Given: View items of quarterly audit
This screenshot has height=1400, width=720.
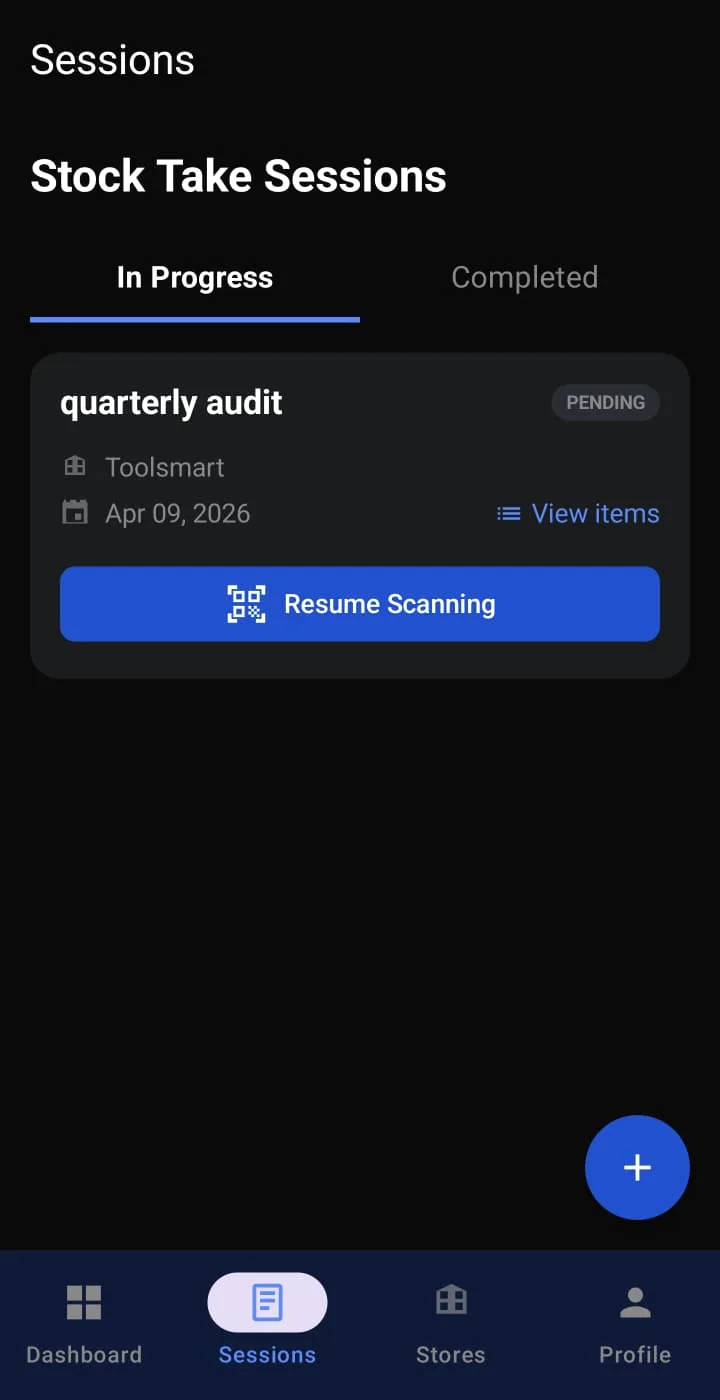Looking at the screenshot, I should tap(579, 514).
